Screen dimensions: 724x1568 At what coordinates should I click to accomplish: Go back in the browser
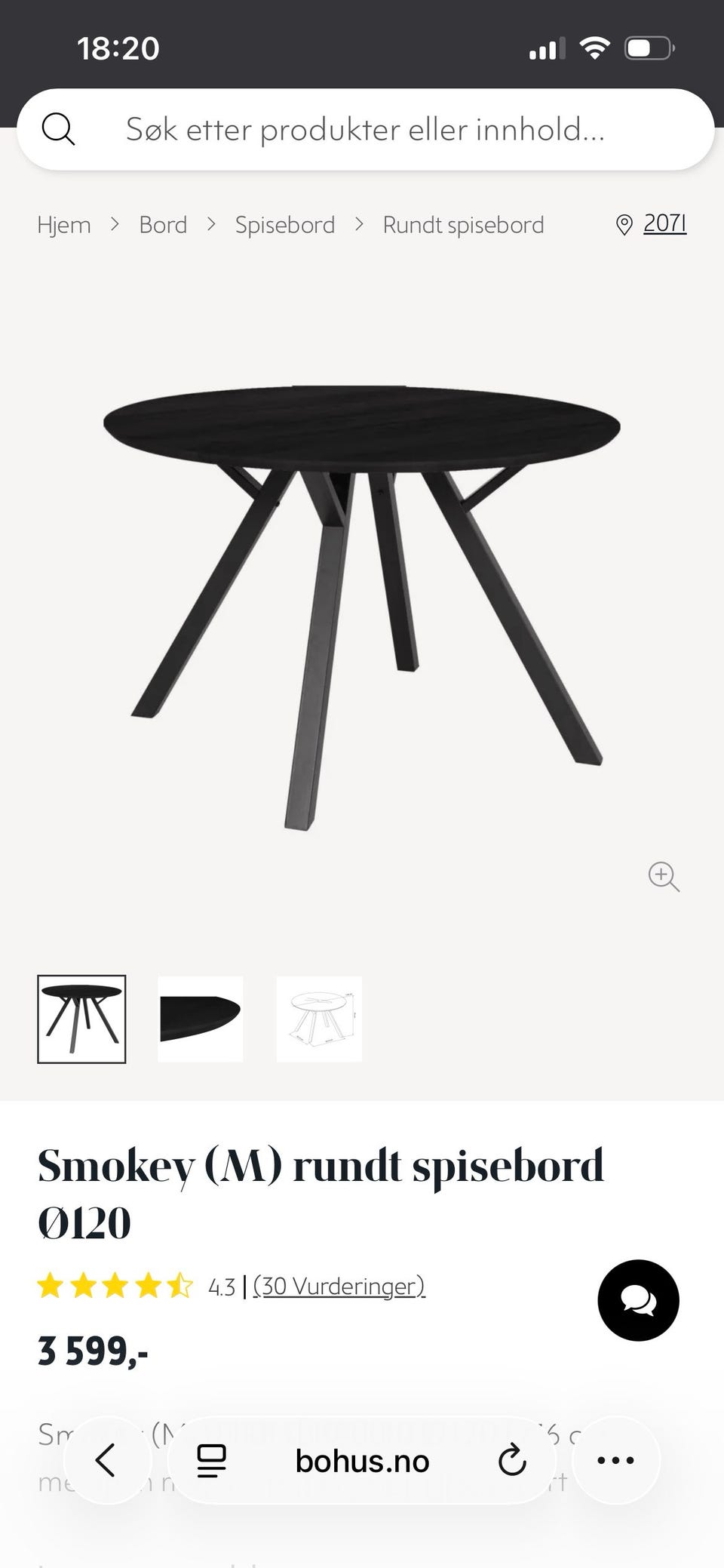(x=106, y=1460)
